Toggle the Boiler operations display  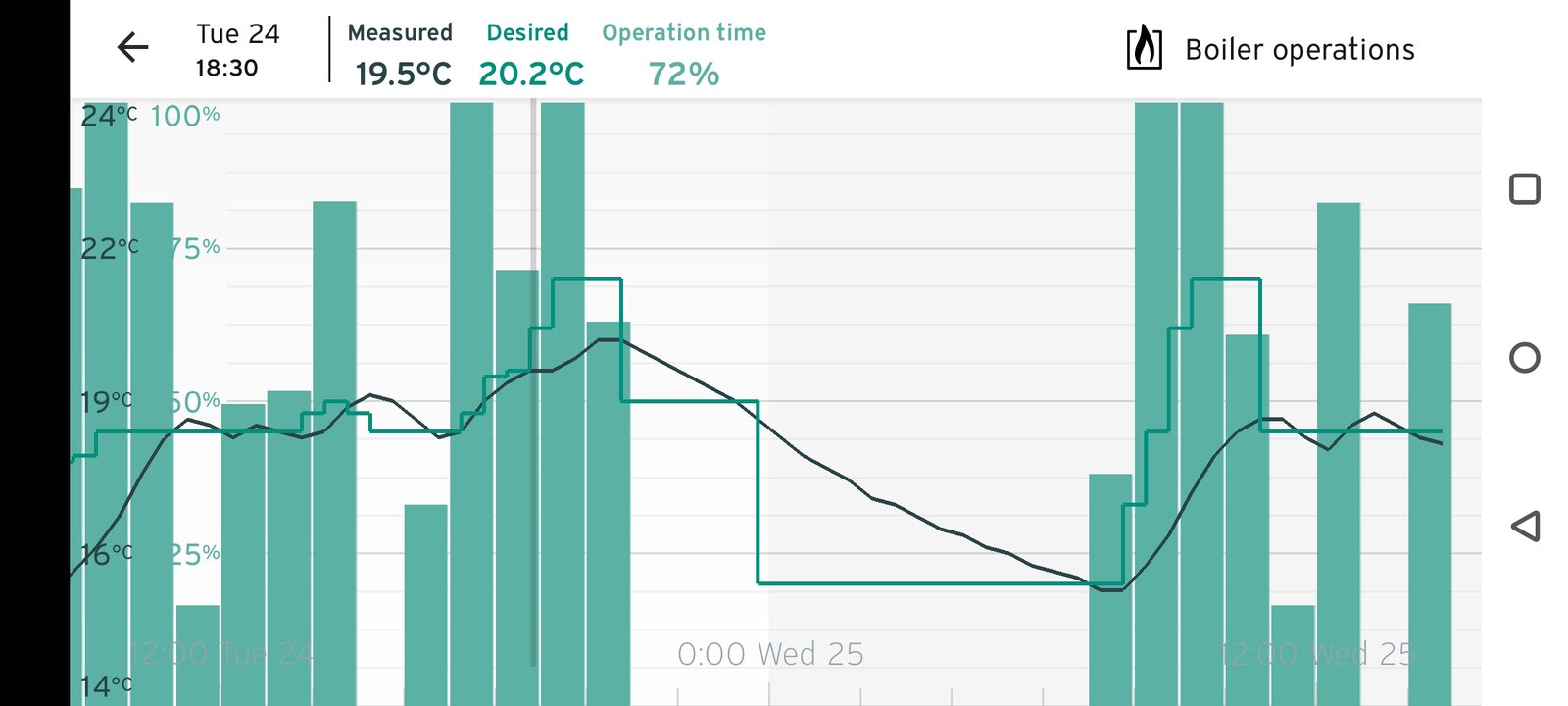pyautogui.click(x=1270, y=49)
